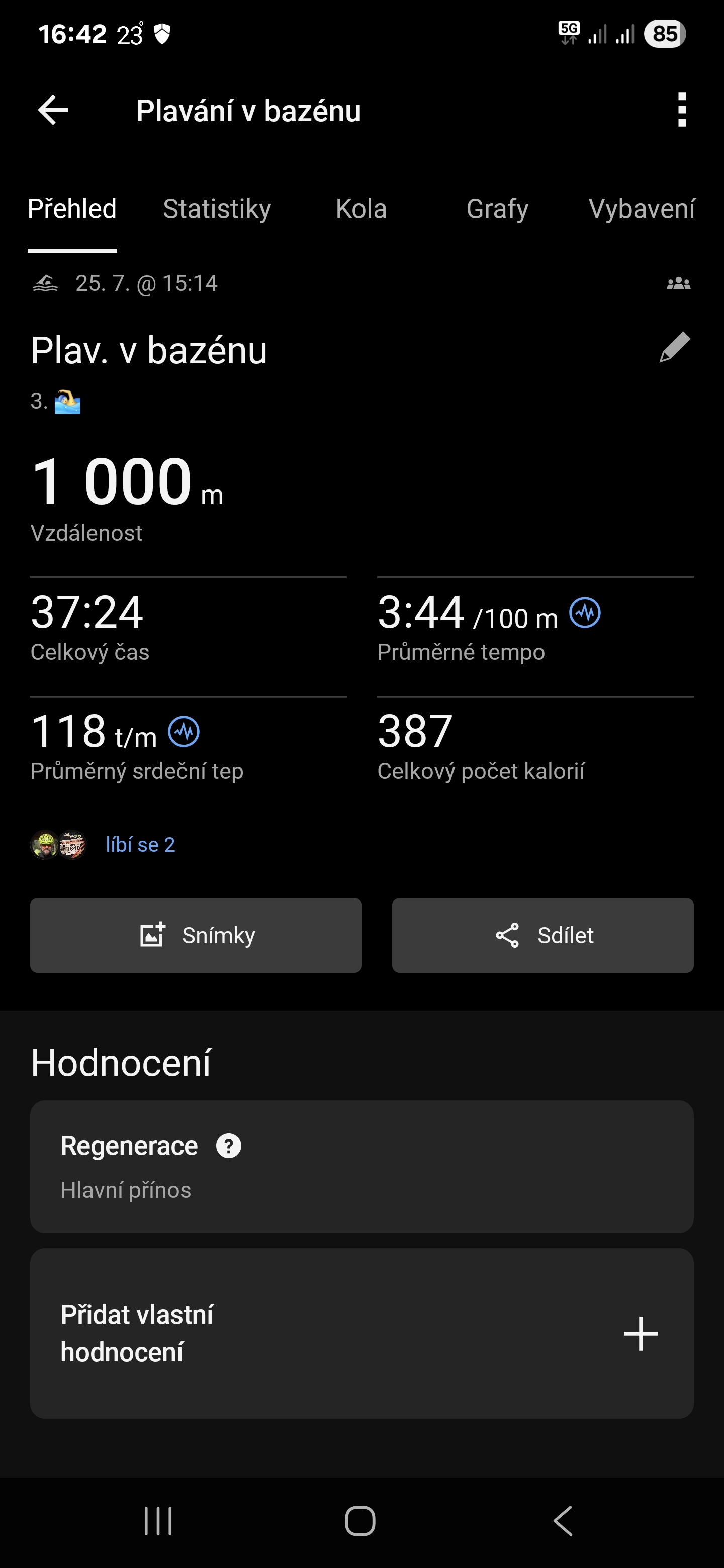
Task: Tap the system home button
Action: coord(360,1521)
